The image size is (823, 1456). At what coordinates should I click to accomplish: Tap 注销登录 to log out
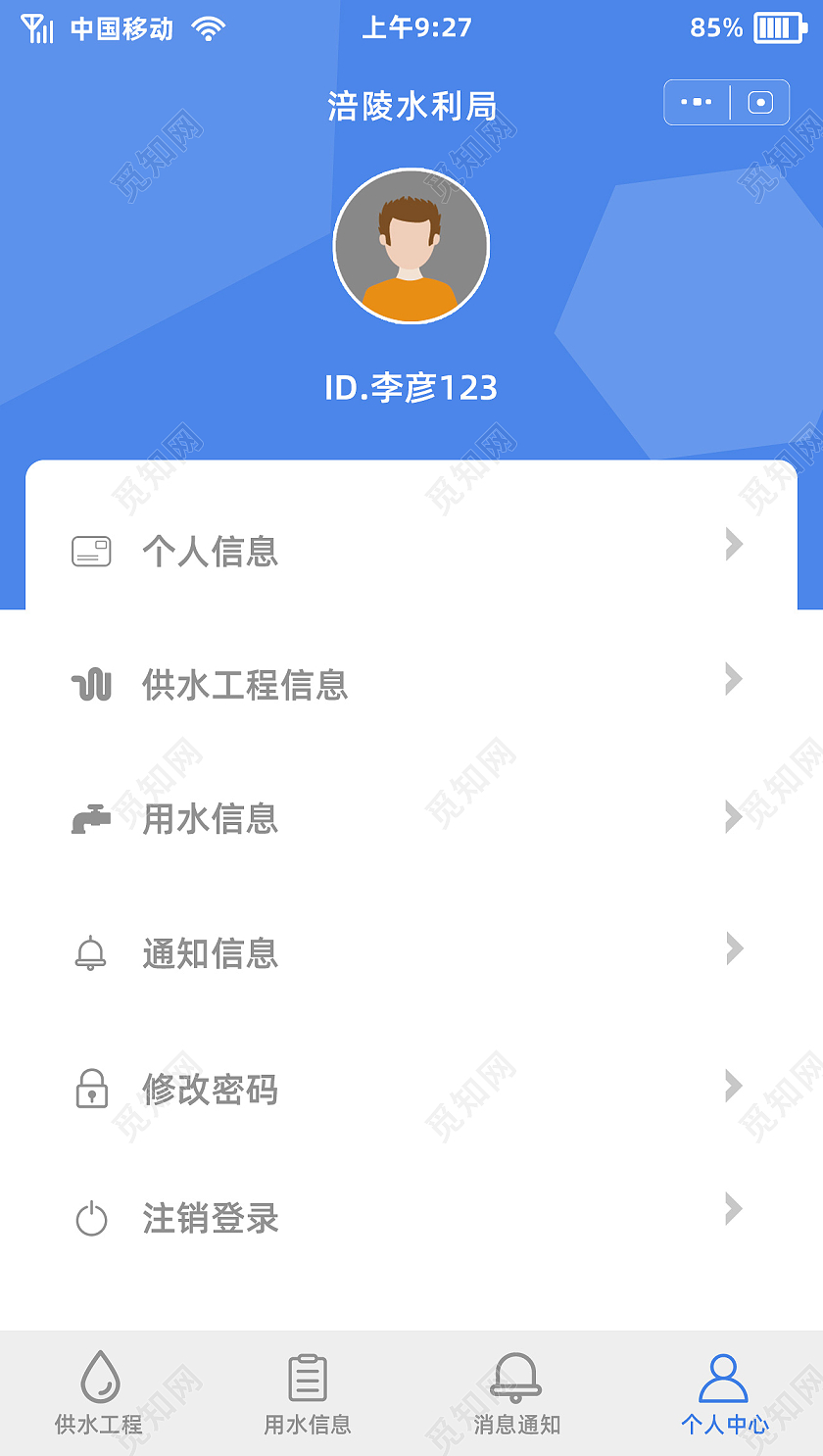pyautogui.click(x=209, y=1219)
